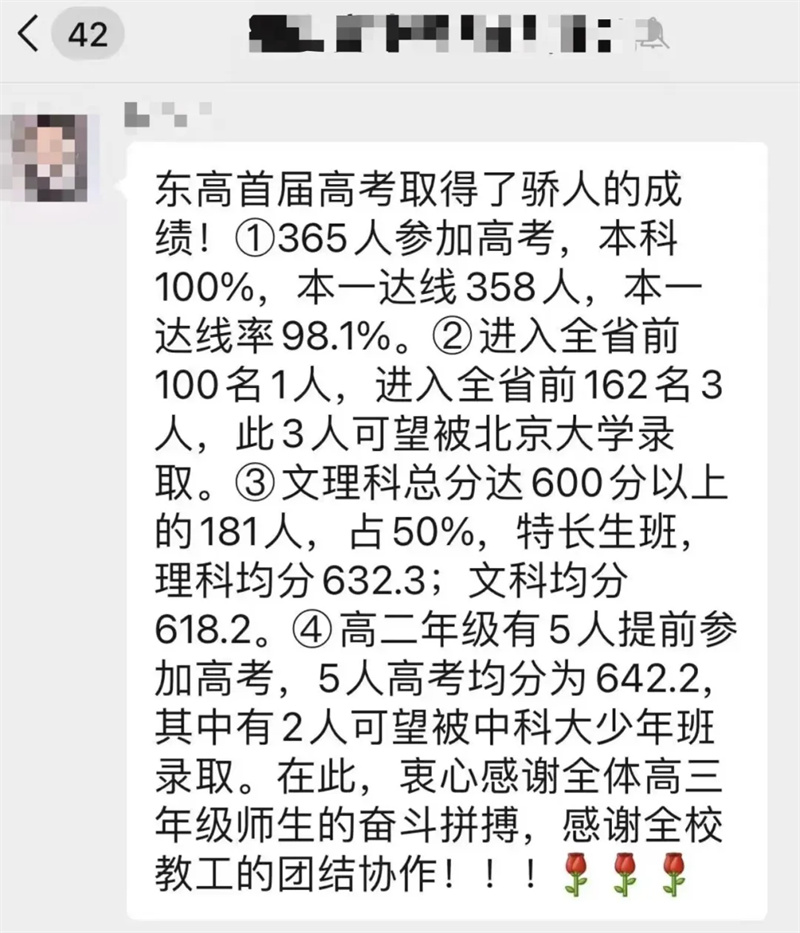
Task: Go back to the chat list
Action: pos(30,35)
